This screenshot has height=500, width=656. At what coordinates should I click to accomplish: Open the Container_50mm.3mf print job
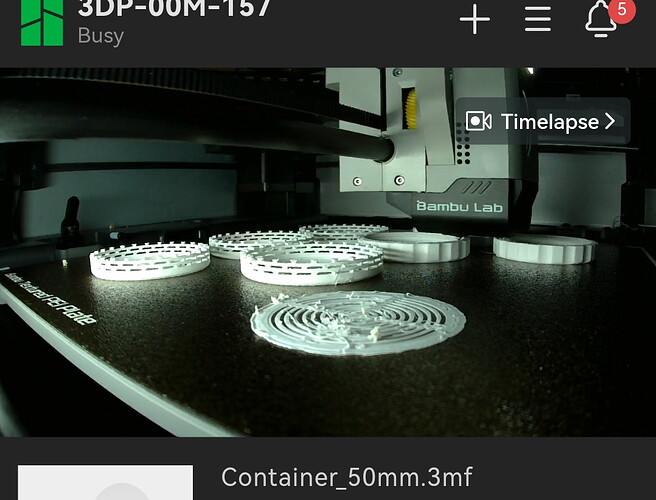347,477
